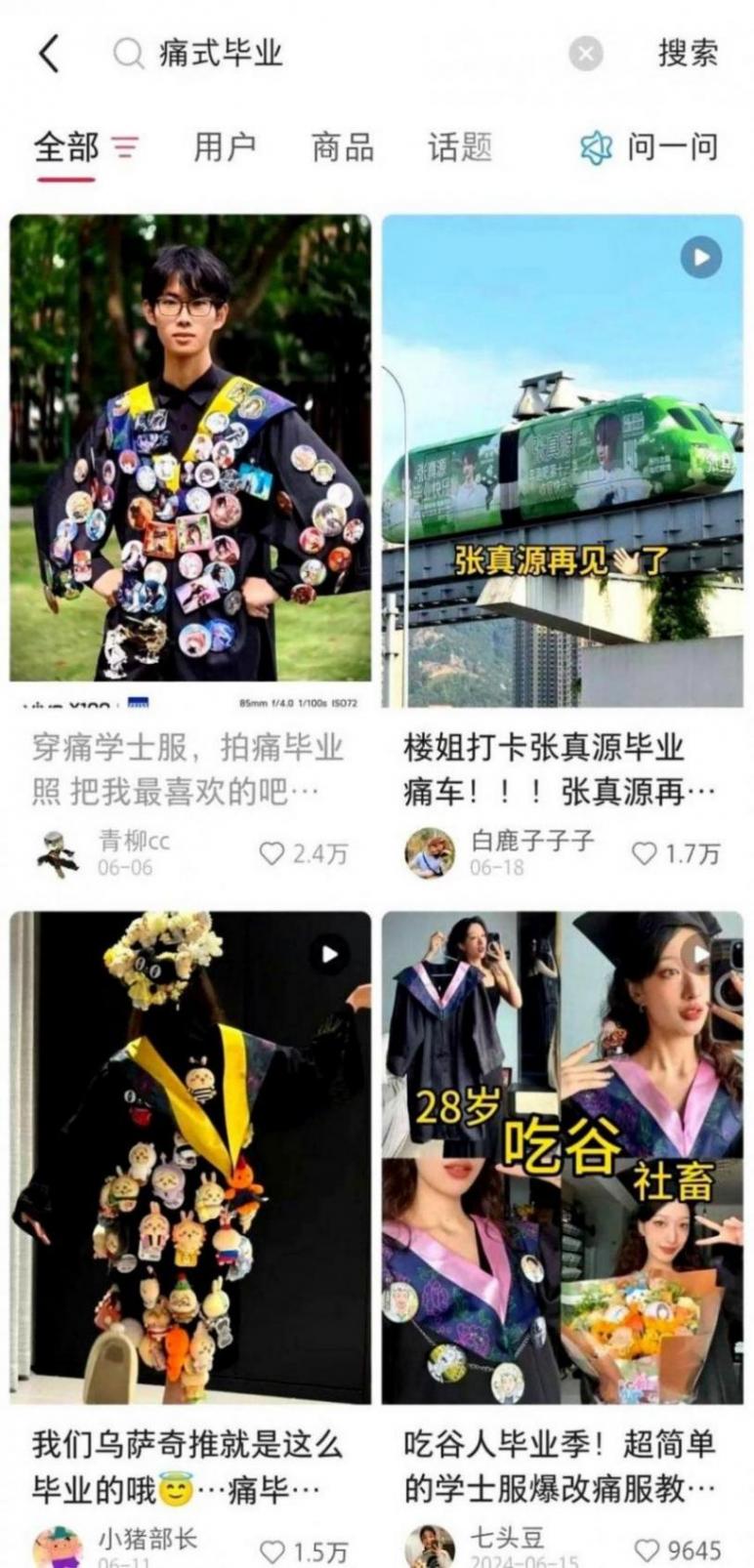This screenshot has width=754, height=1568.
Task: Open the 张真源毕业痛车 video post
Action: click(563, 459)
